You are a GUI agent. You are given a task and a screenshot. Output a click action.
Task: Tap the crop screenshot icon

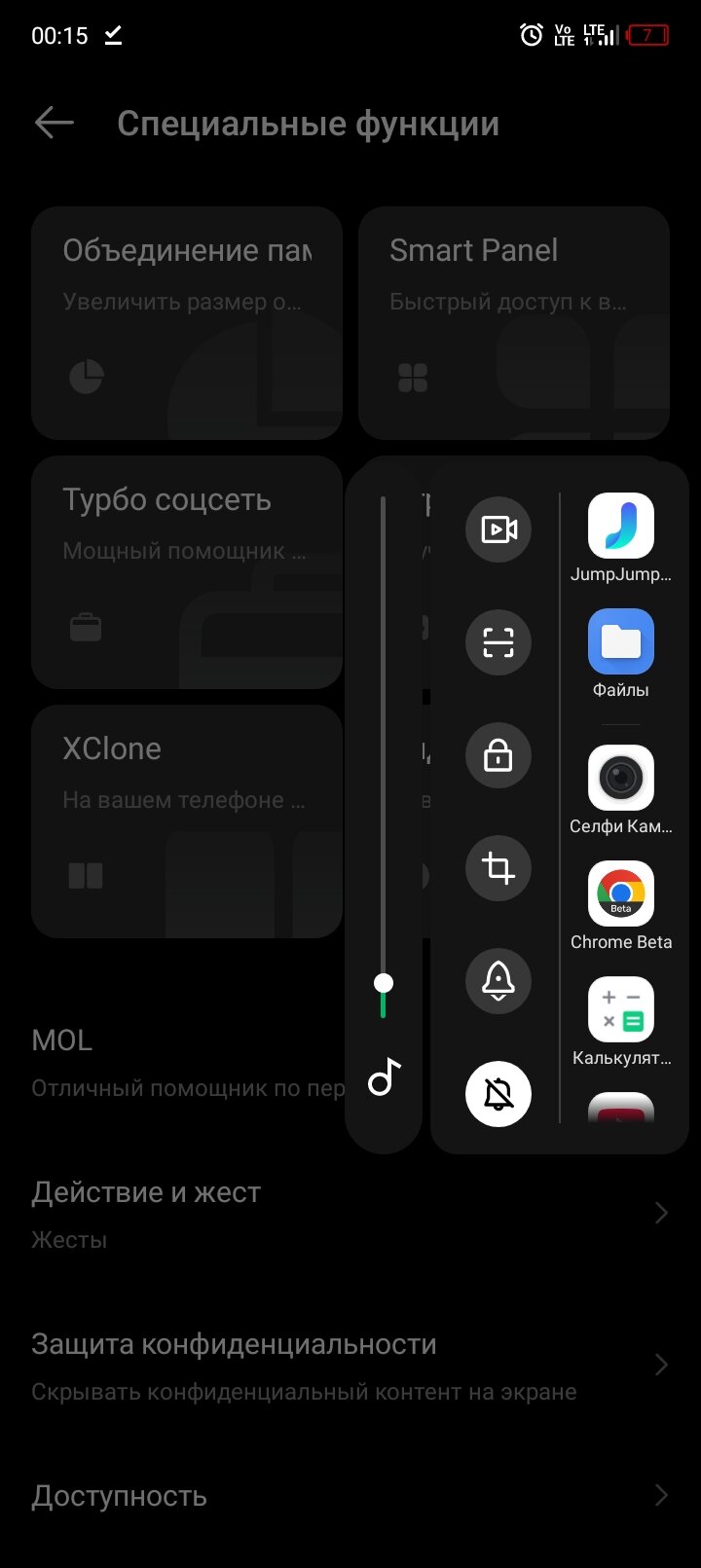coord(498,868)
